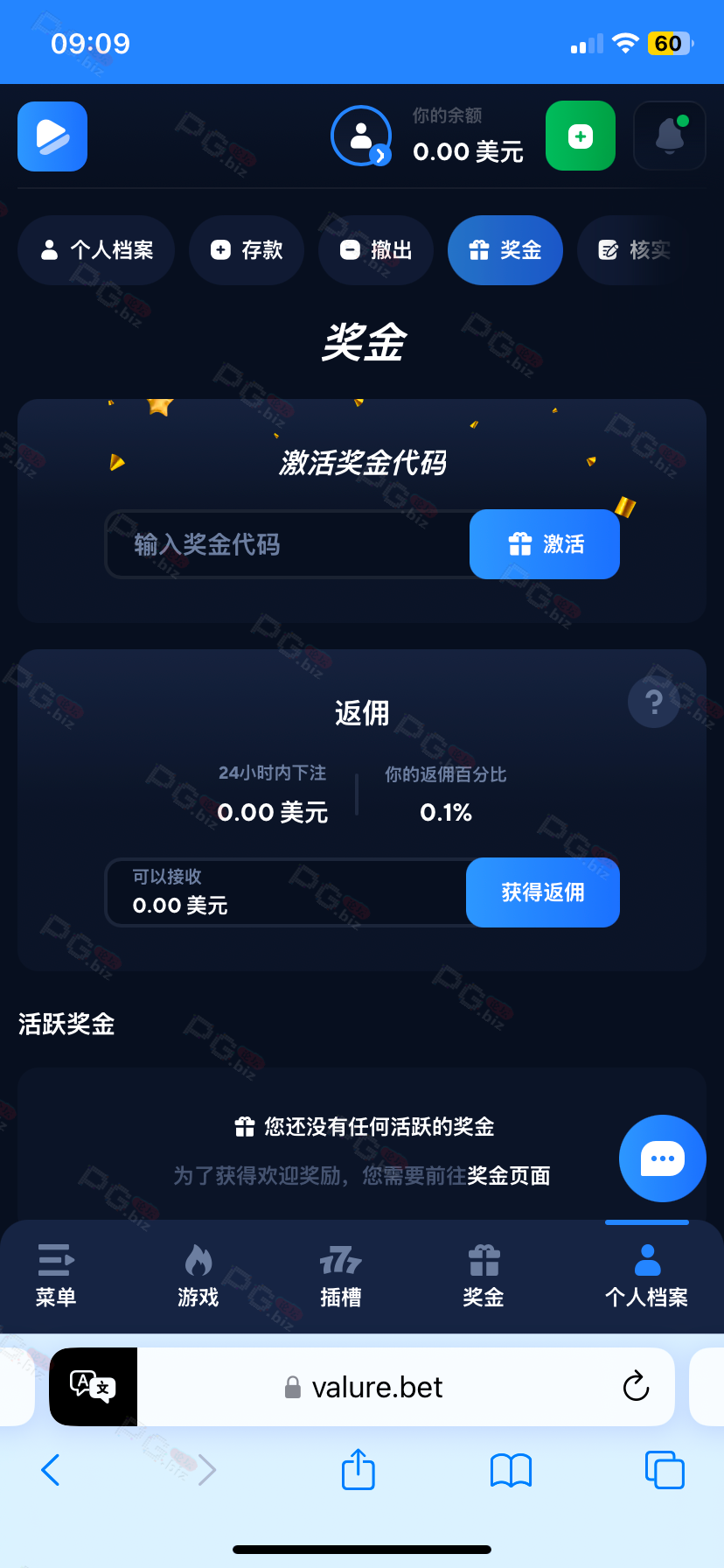Switch to the 存款 tab
Screen dimensions: 724x1568
pos(247,250)
